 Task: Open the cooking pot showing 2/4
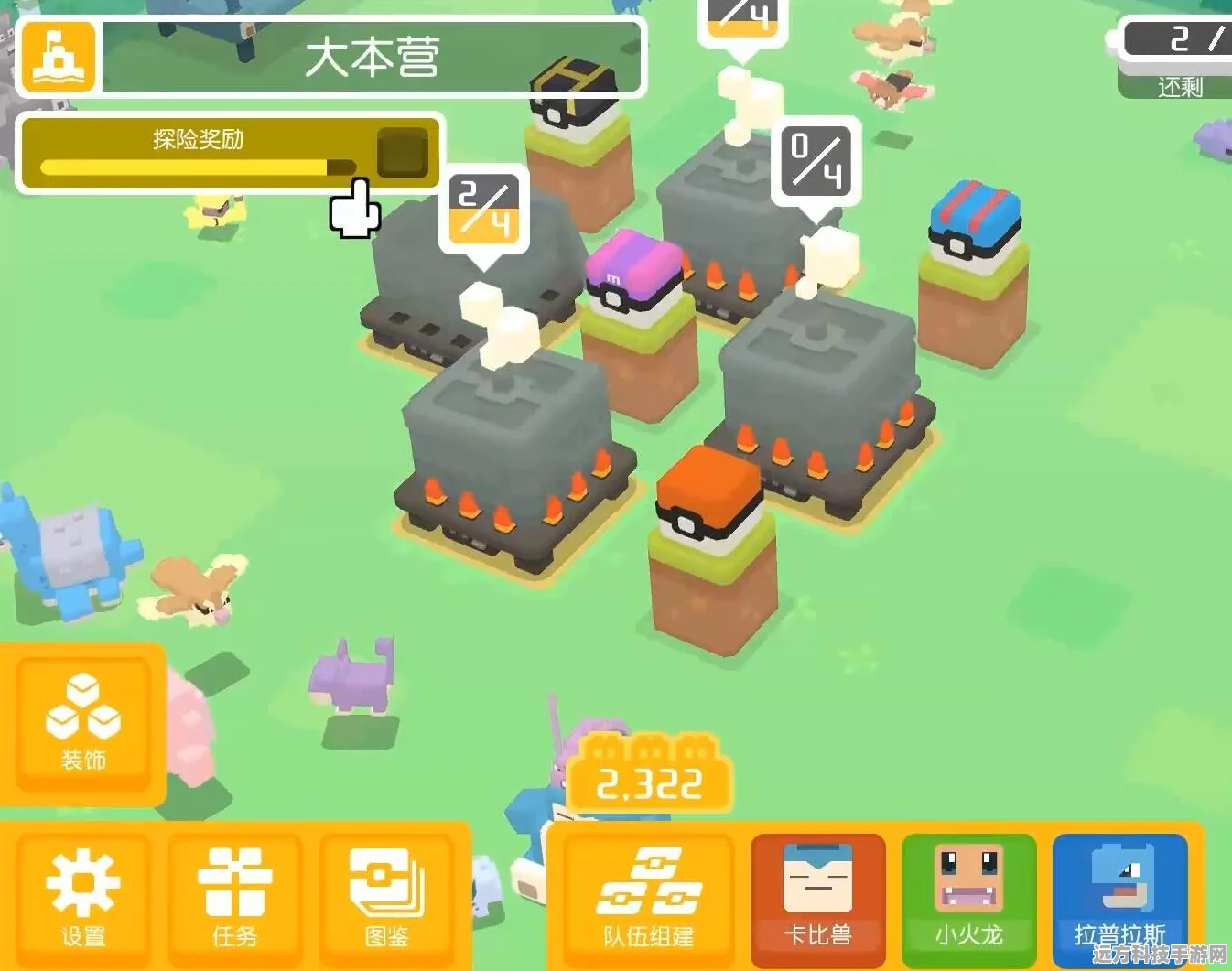tap(476, 275)
